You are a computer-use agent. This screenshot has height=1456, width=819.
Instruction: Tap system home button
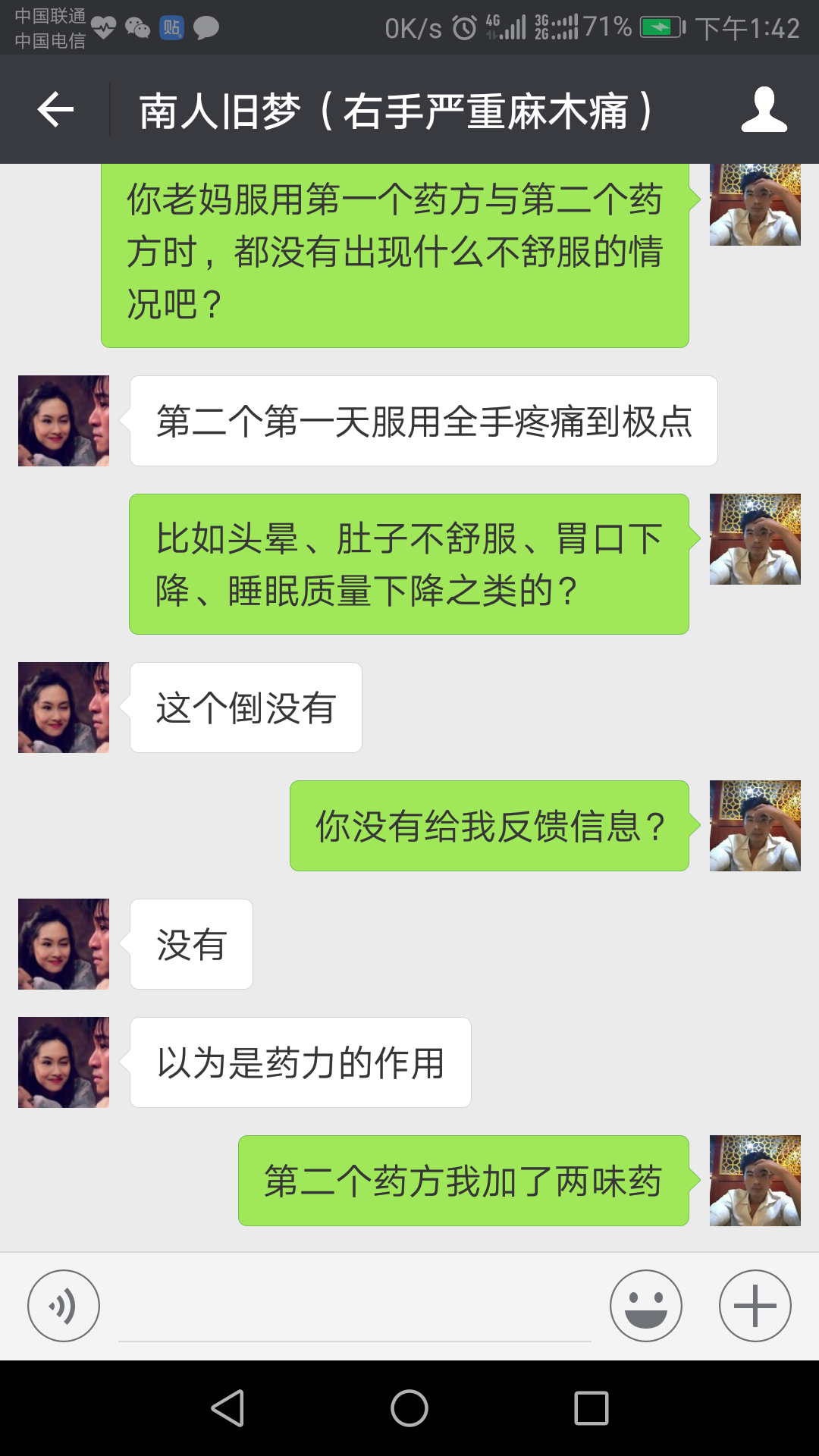(409, 1408)
